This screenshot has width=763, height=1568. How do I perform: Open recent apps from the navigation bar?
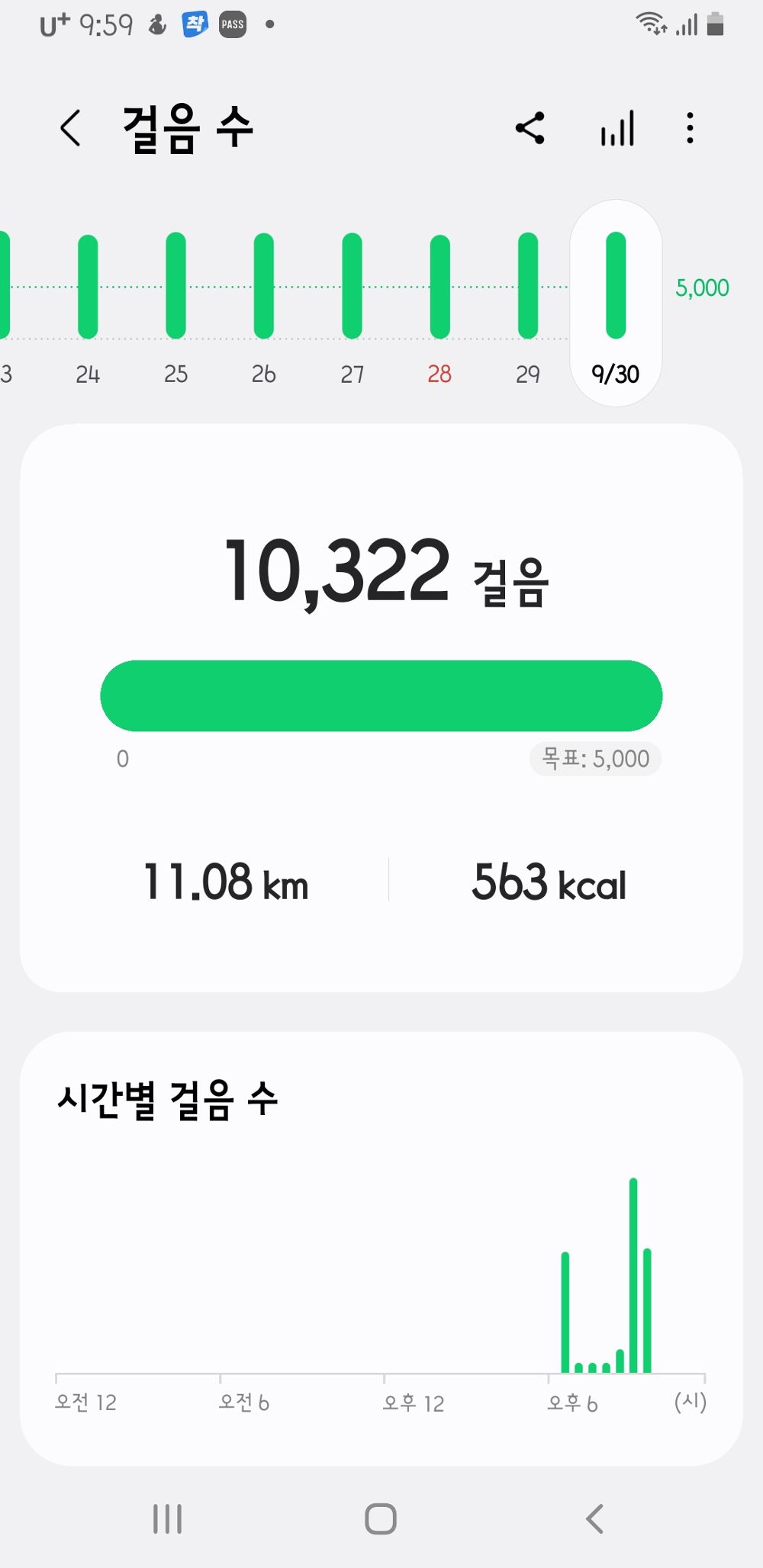click(x=166, y=1518)
